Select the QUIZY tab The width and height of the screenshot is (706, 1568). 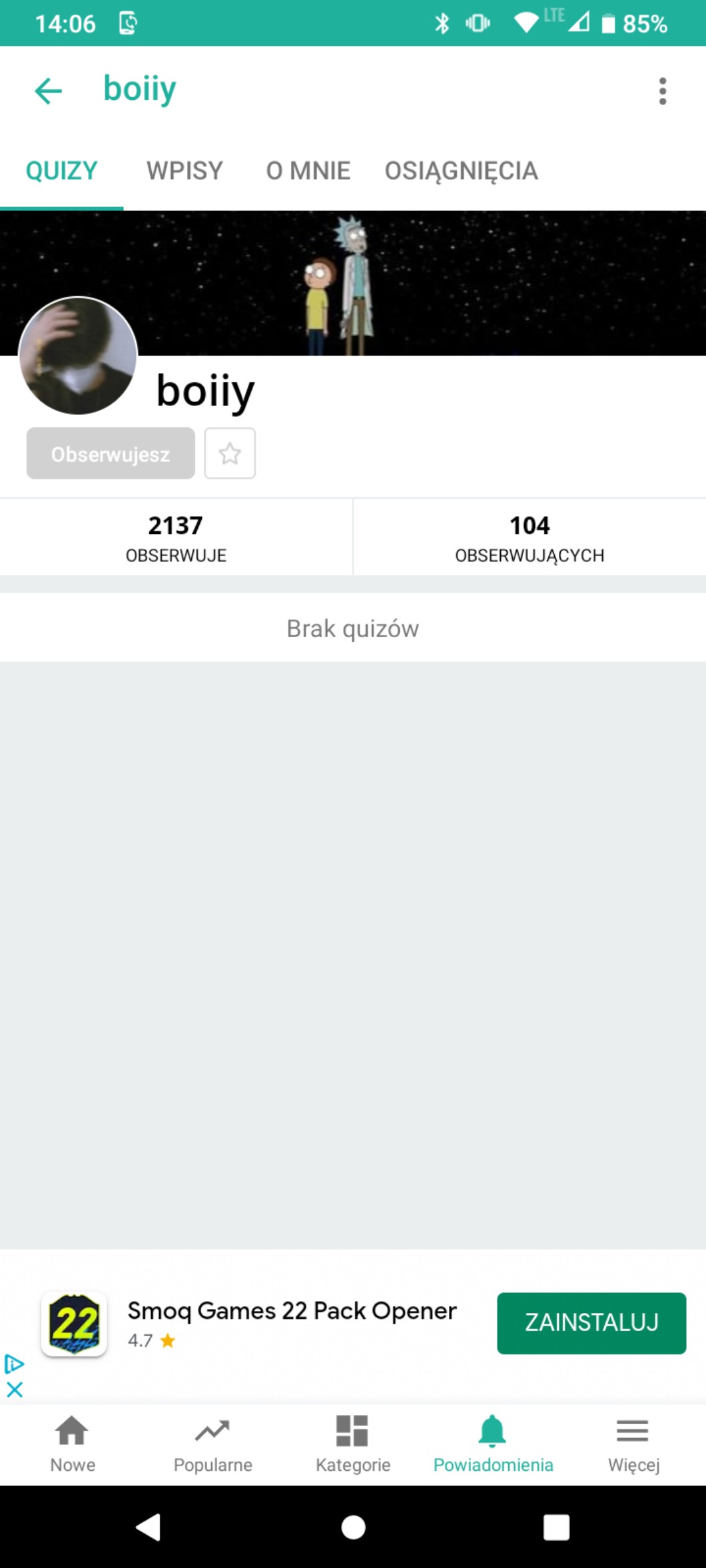[61, 171]
